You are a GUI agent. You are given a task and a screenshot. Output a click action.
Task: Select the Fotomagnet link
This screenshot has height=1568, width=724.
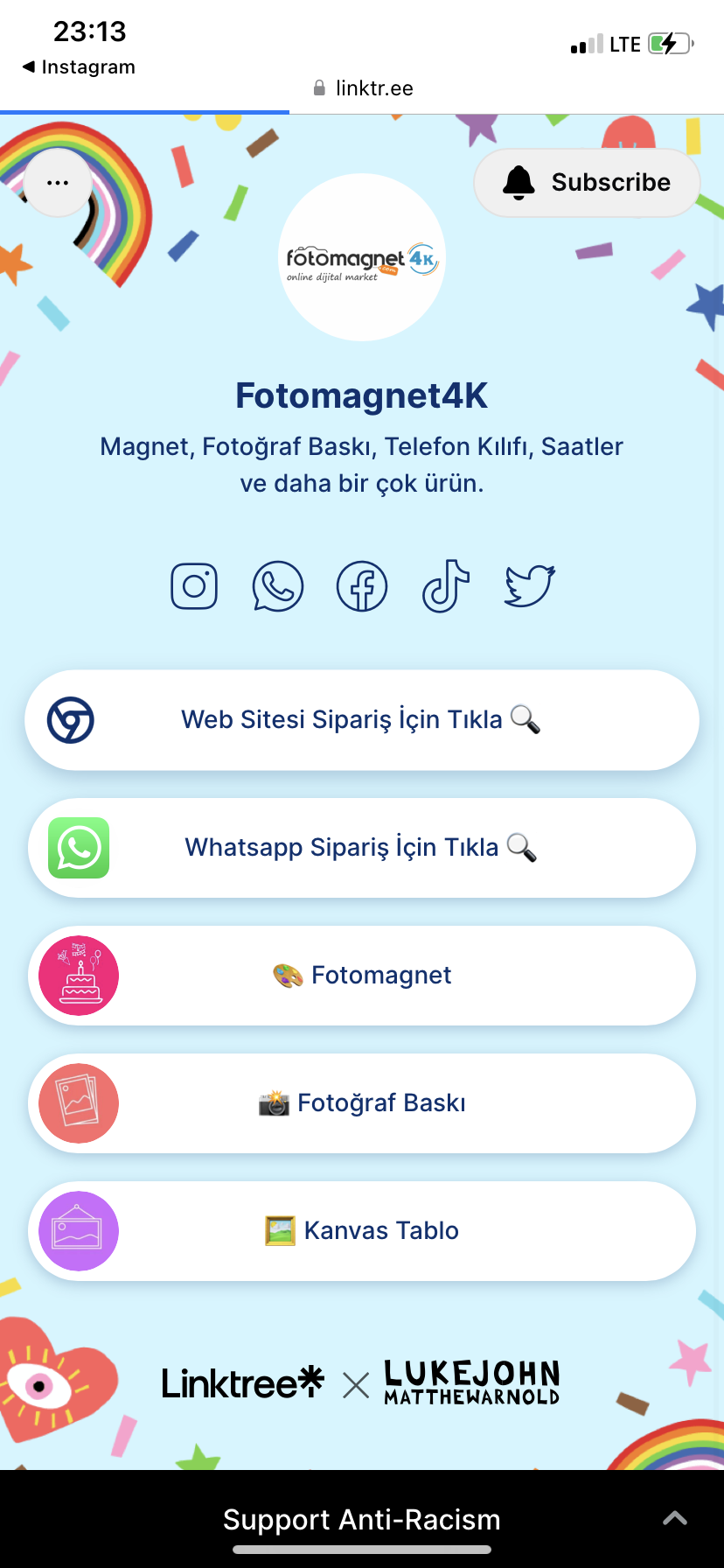tap(362, 976)
